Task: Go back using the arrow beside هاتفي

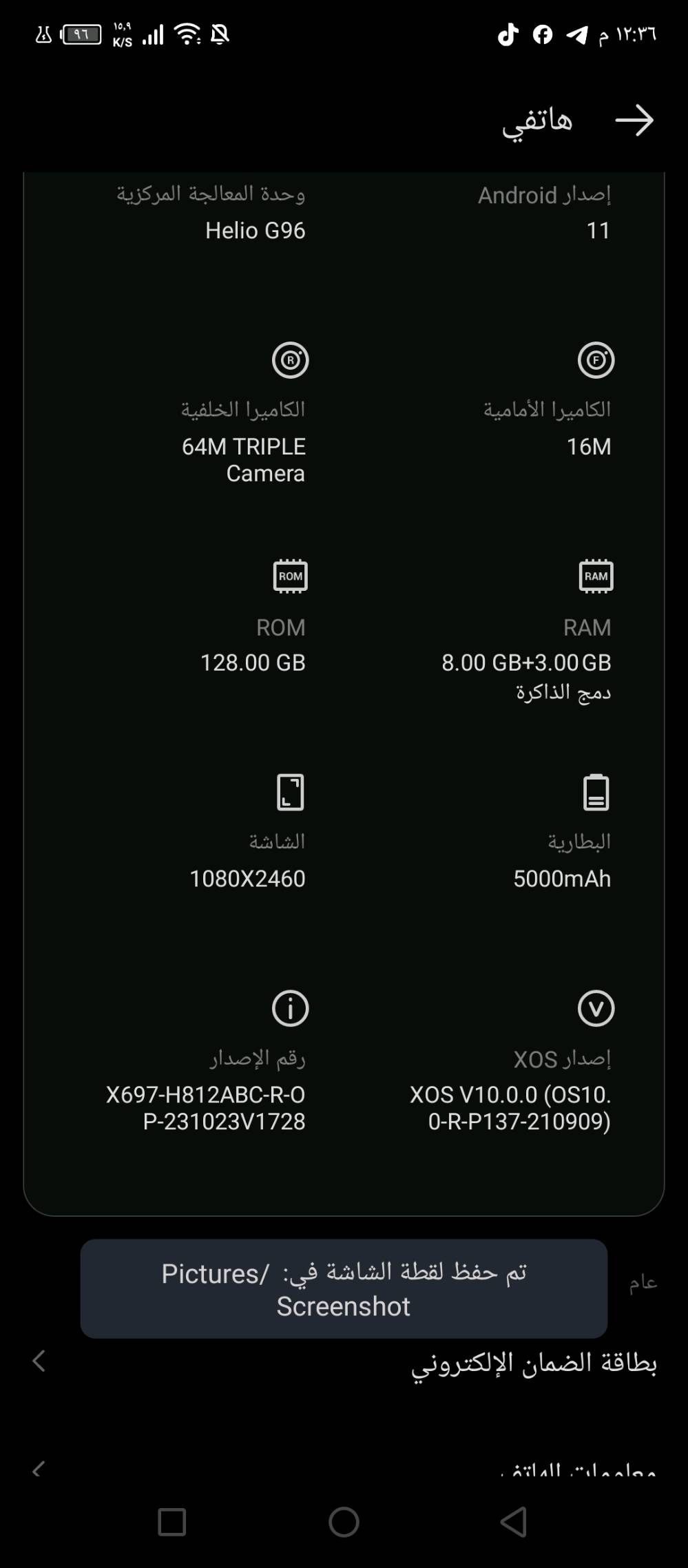Action: 634,121
